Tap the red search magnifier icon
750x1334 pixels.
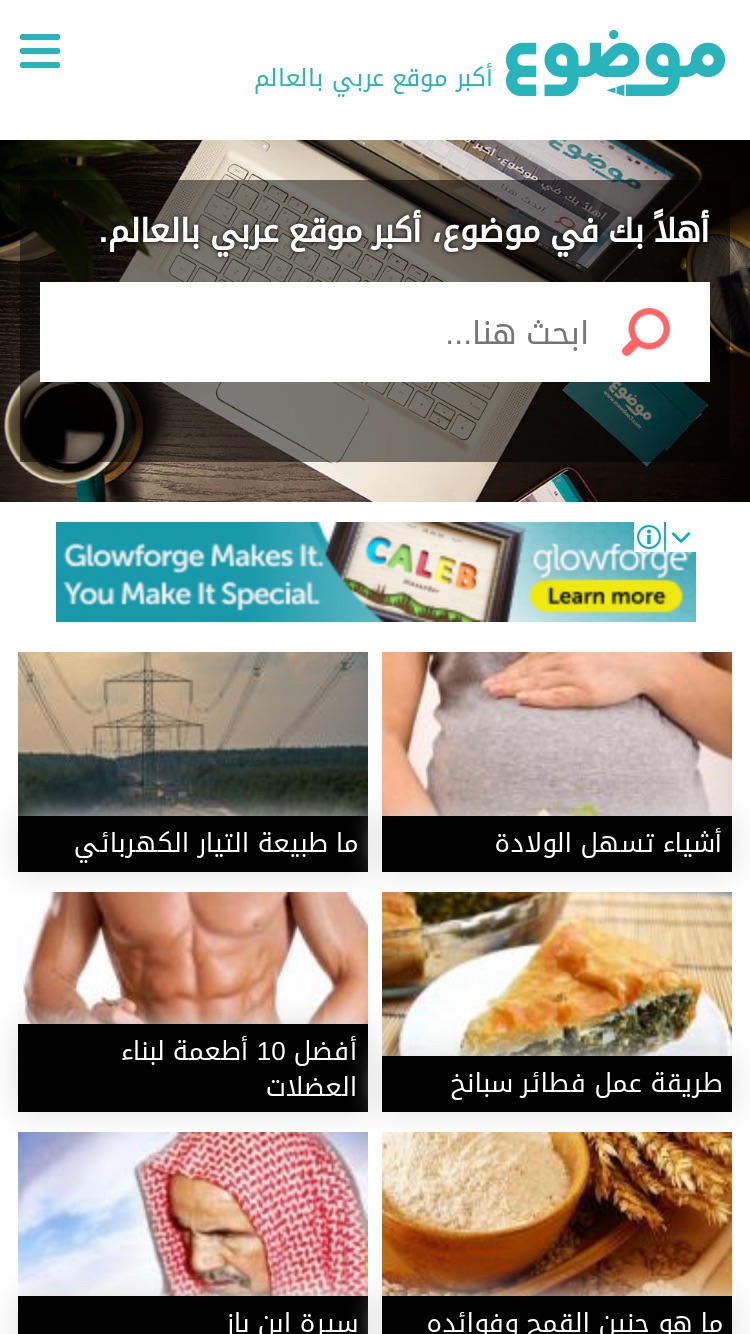point(646,332)
